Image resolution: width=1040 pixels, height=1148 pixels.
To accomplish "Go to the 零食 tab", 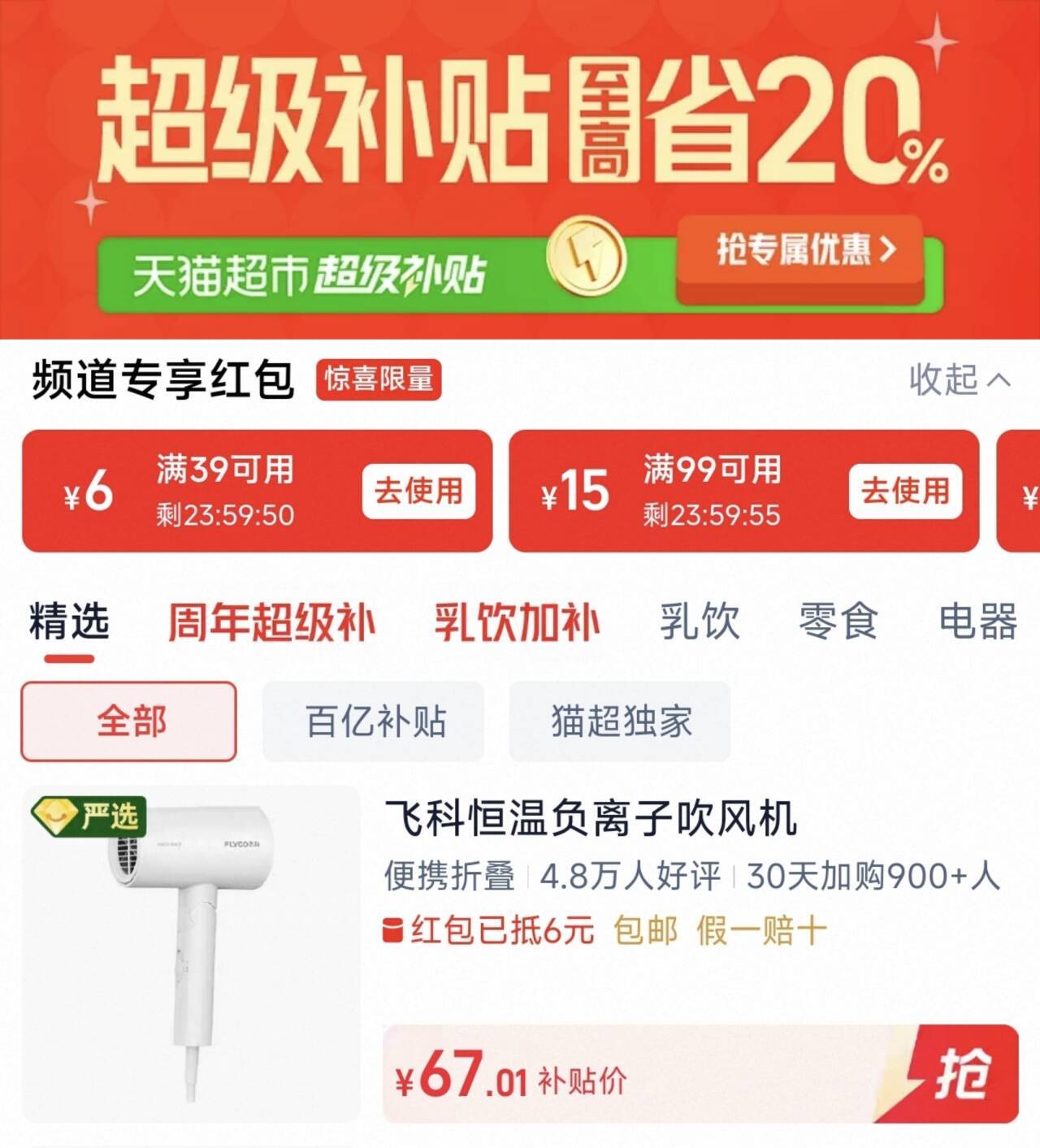I will point(838,622).
